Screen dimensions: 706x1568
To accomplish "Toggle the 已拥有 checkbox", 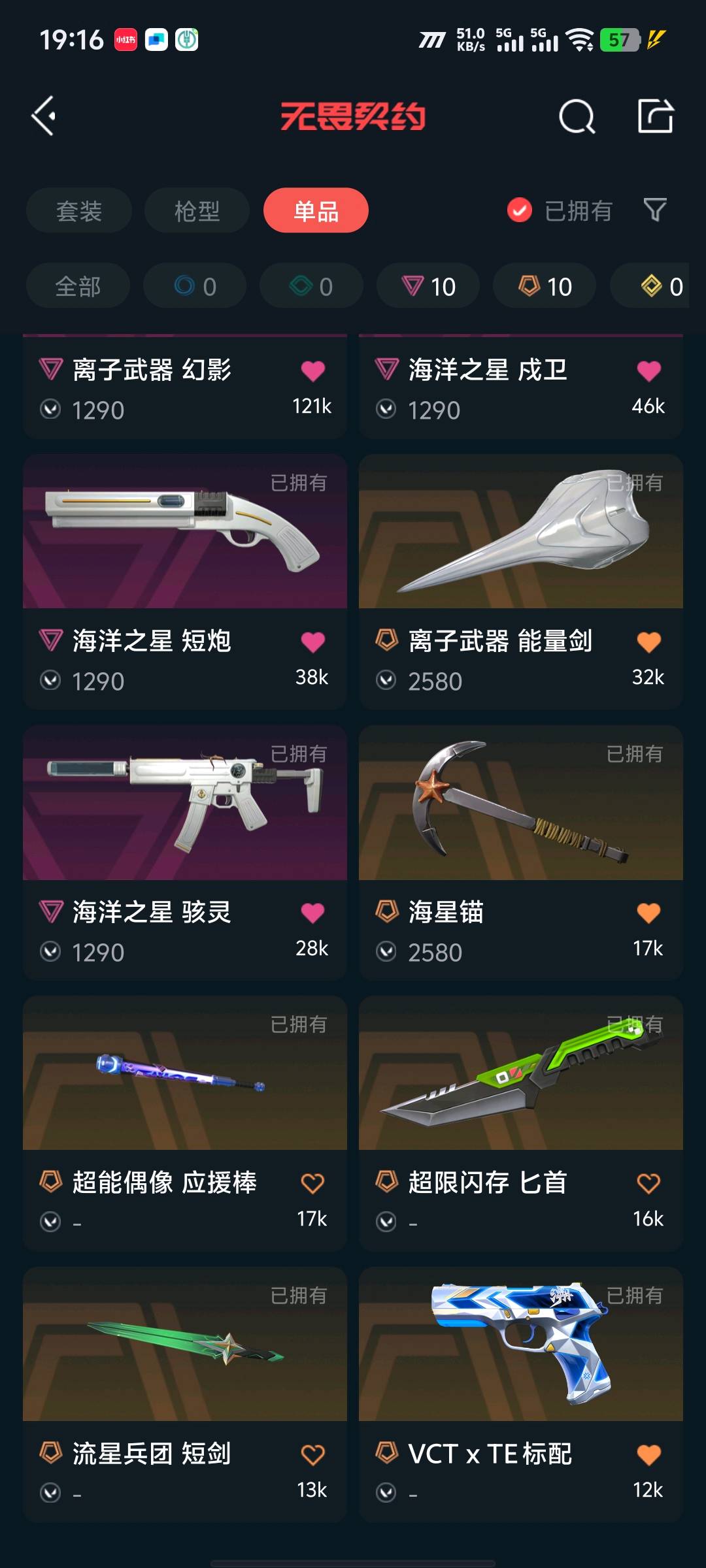I will (x=520, y=210).
